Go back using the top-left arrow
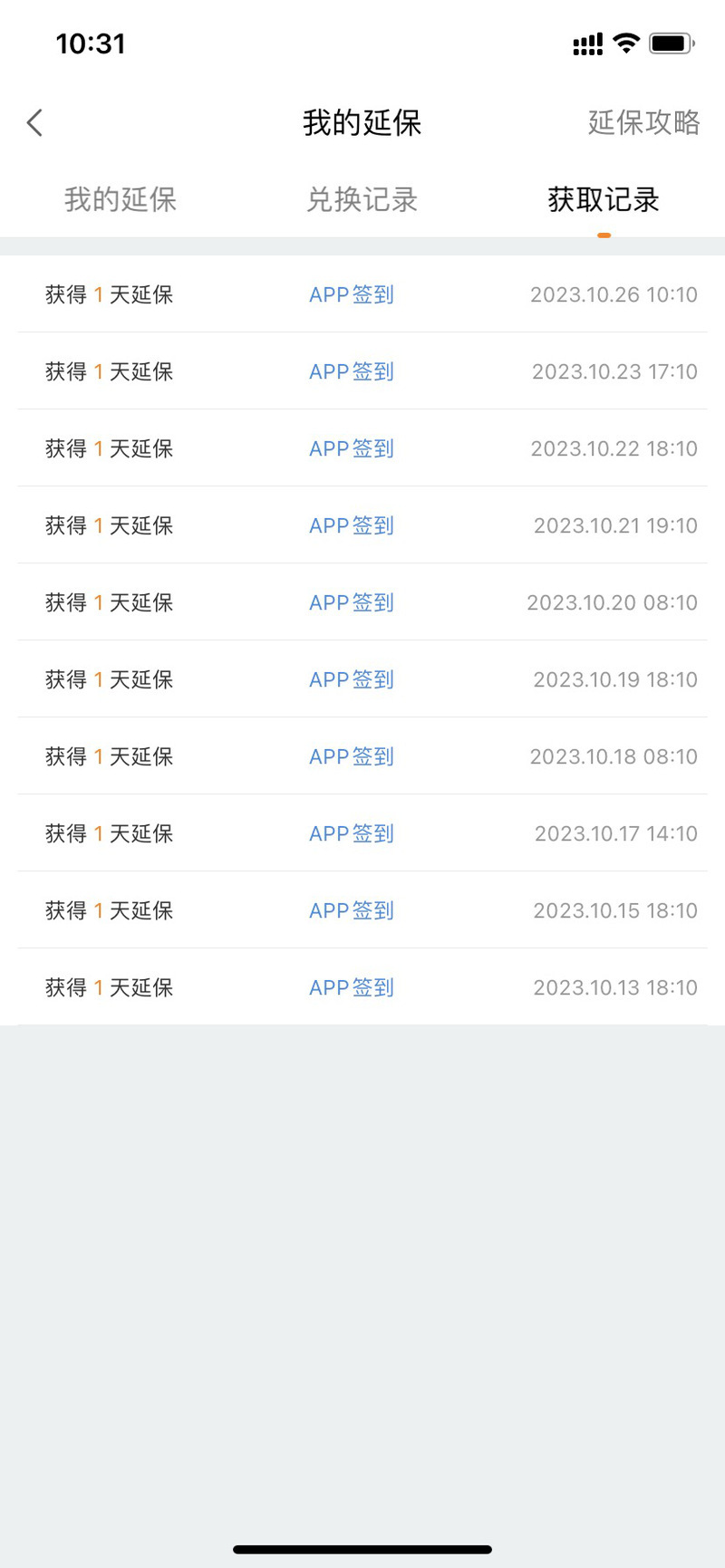 coord(34,122)
